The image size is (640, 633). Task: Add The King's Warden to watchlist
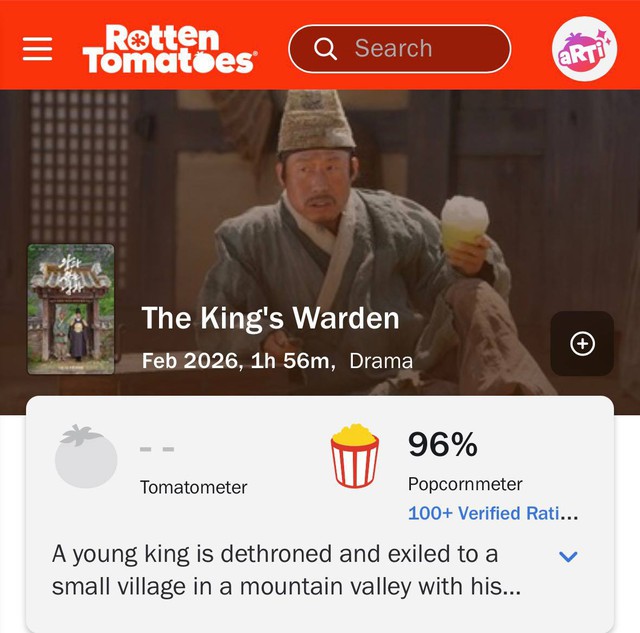coord(582,344)
